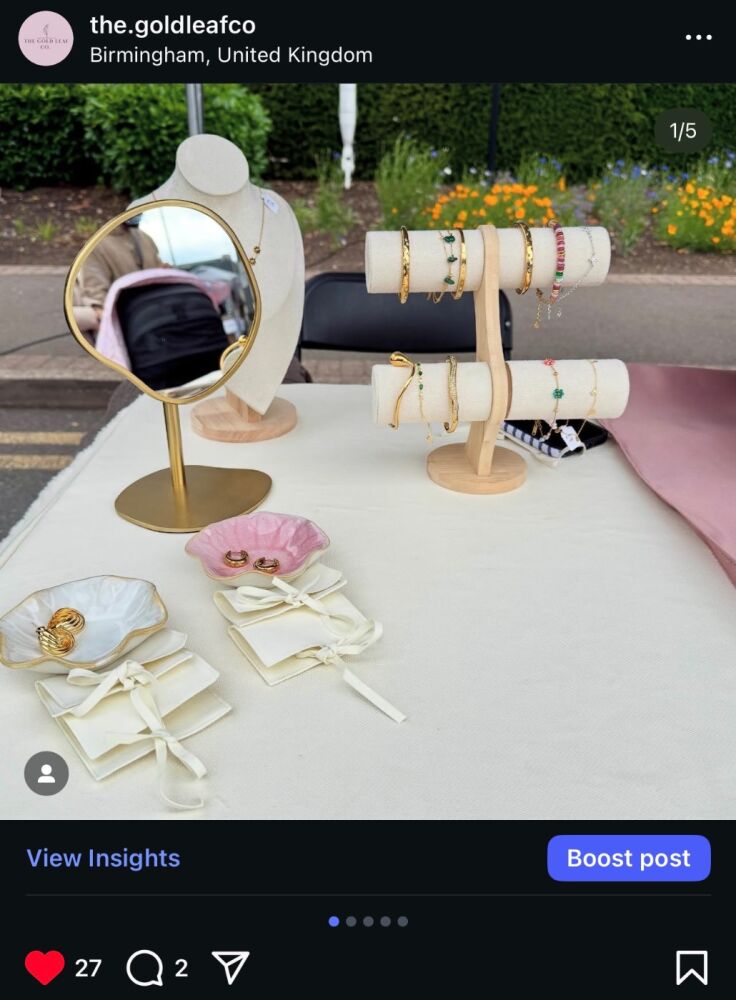Share the post via the paper plane icon
Screen dimensions: 736x1000
(x=230, y=967)
